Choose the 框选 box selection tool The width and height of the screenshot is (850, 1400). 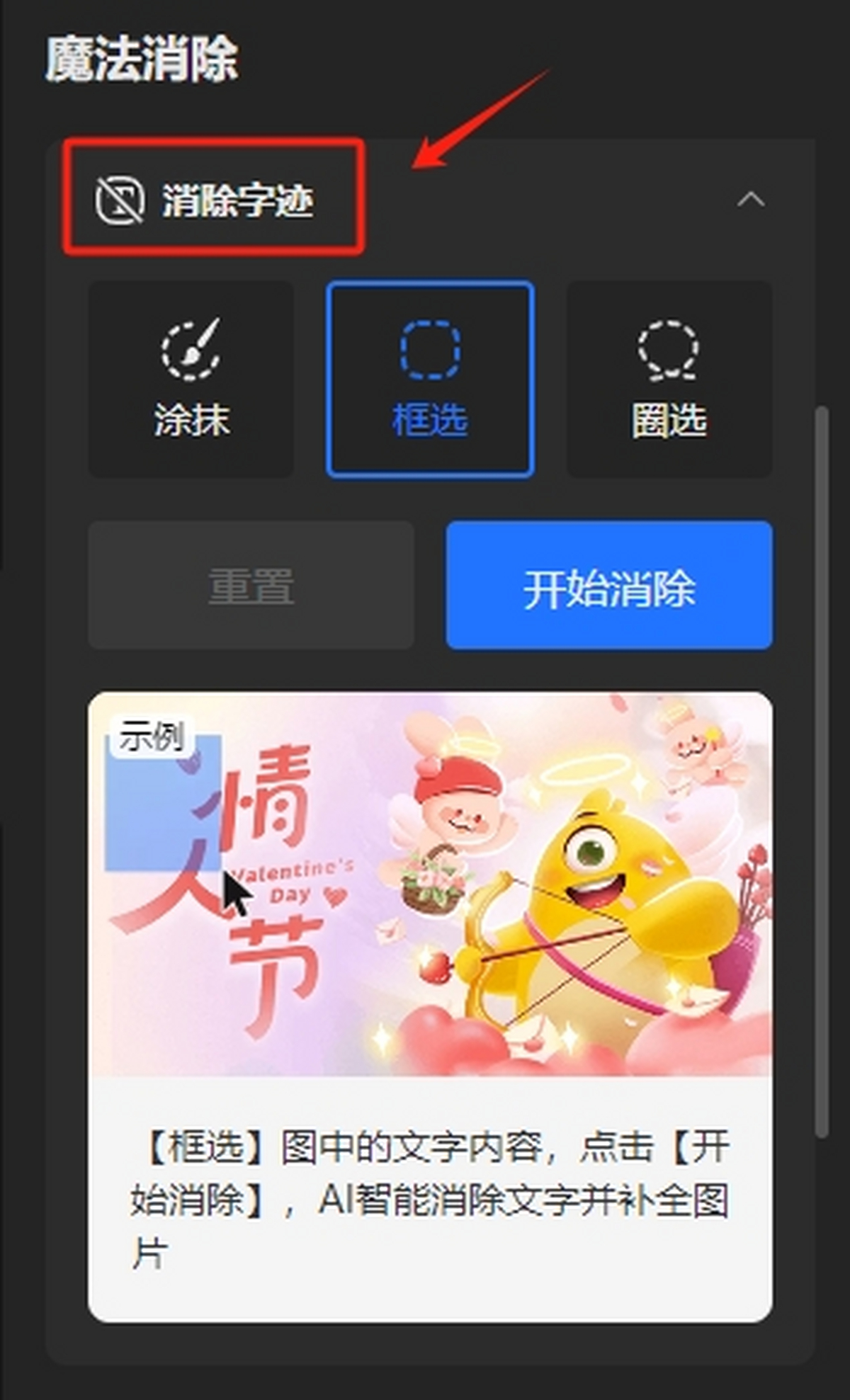pos(430,379)
